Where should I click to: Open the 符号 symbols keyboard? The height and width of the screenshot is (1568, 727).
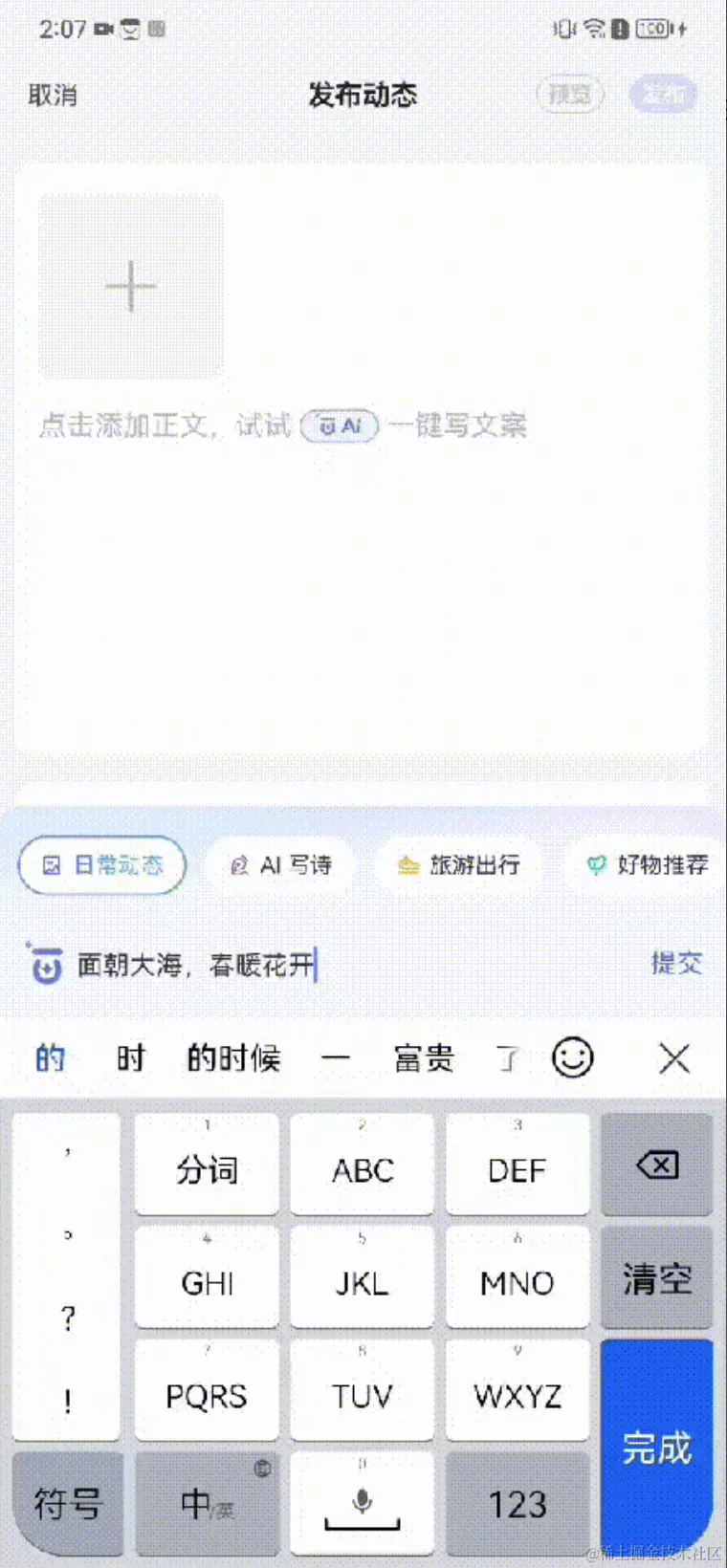[x=68, y=1504]
